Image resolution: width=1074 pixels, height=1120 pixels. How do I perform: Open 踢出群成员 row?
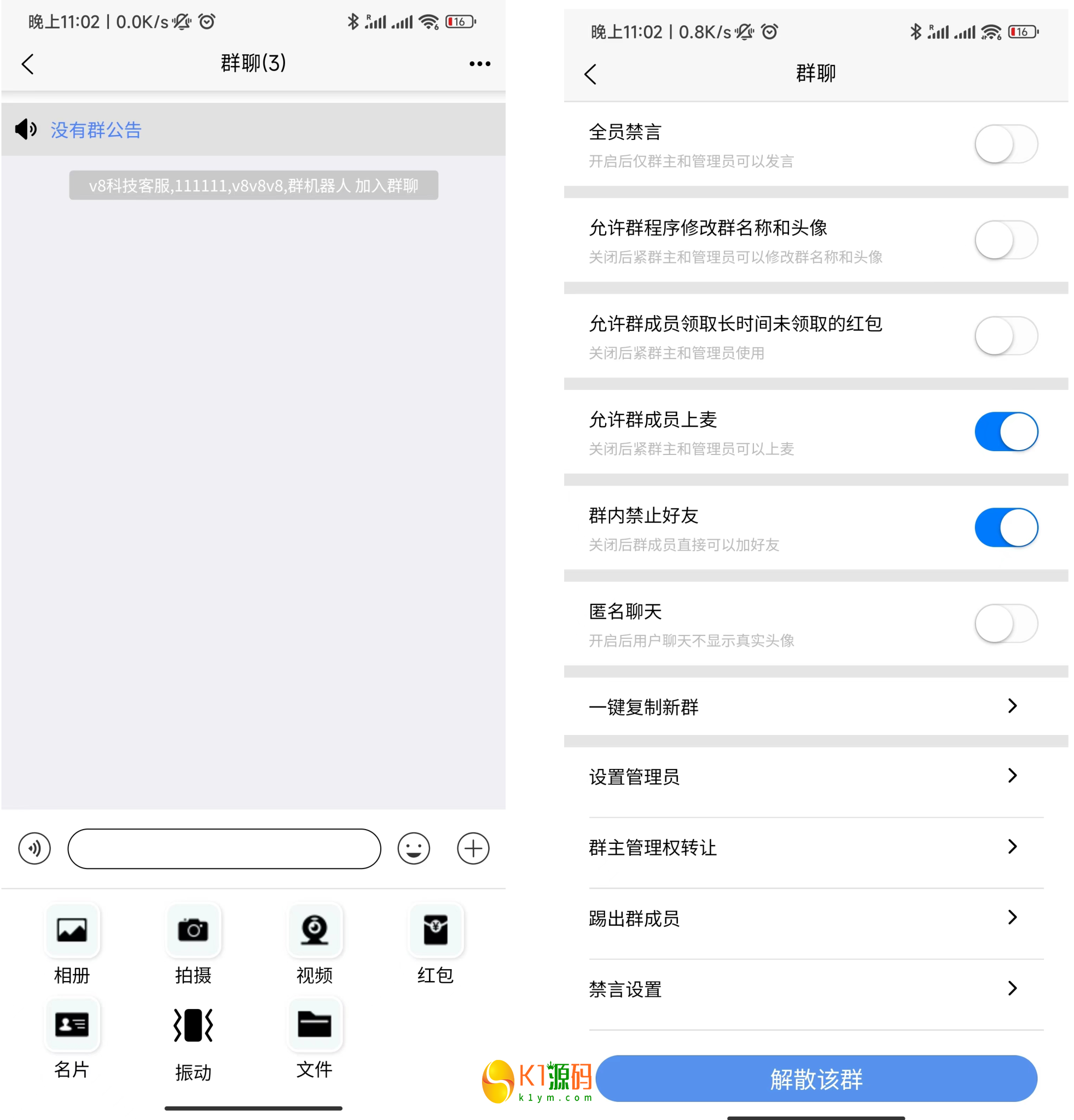[x=815, y=918]
